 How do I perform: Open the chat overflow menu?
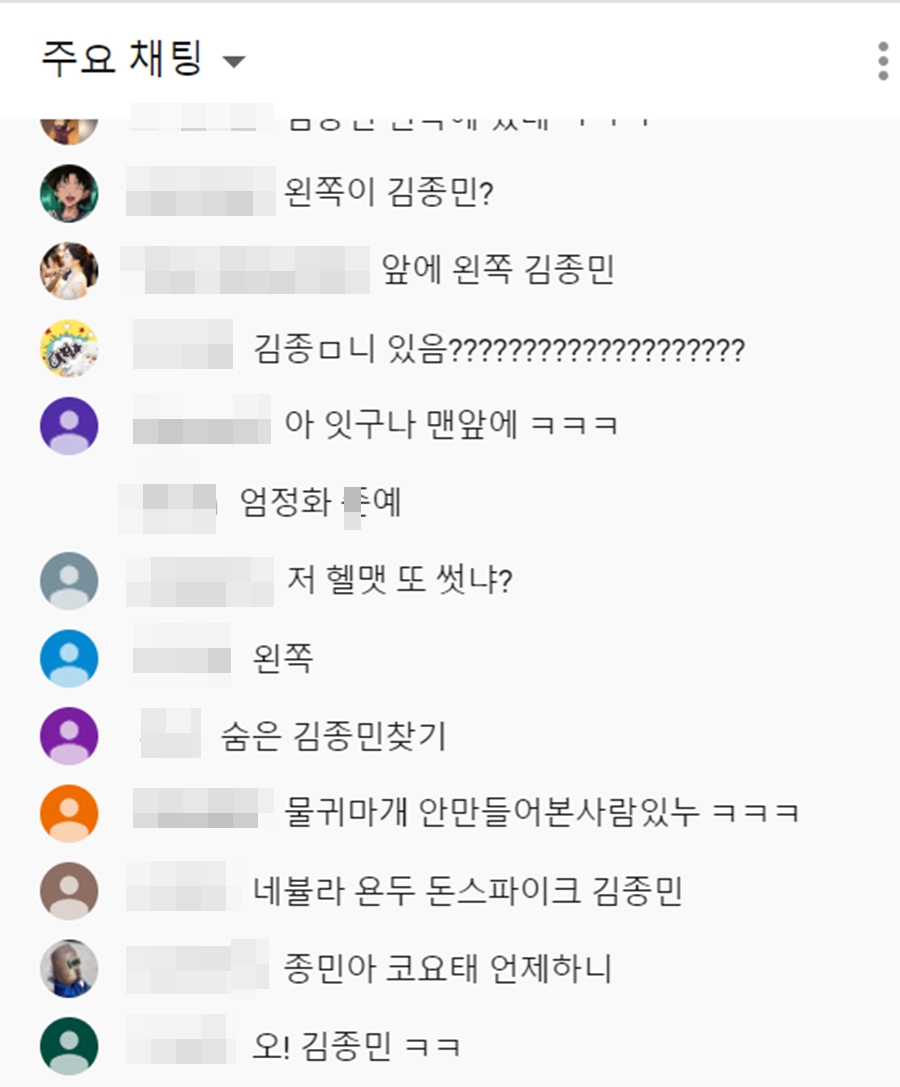pyautogui.click(x=882, y=61)
